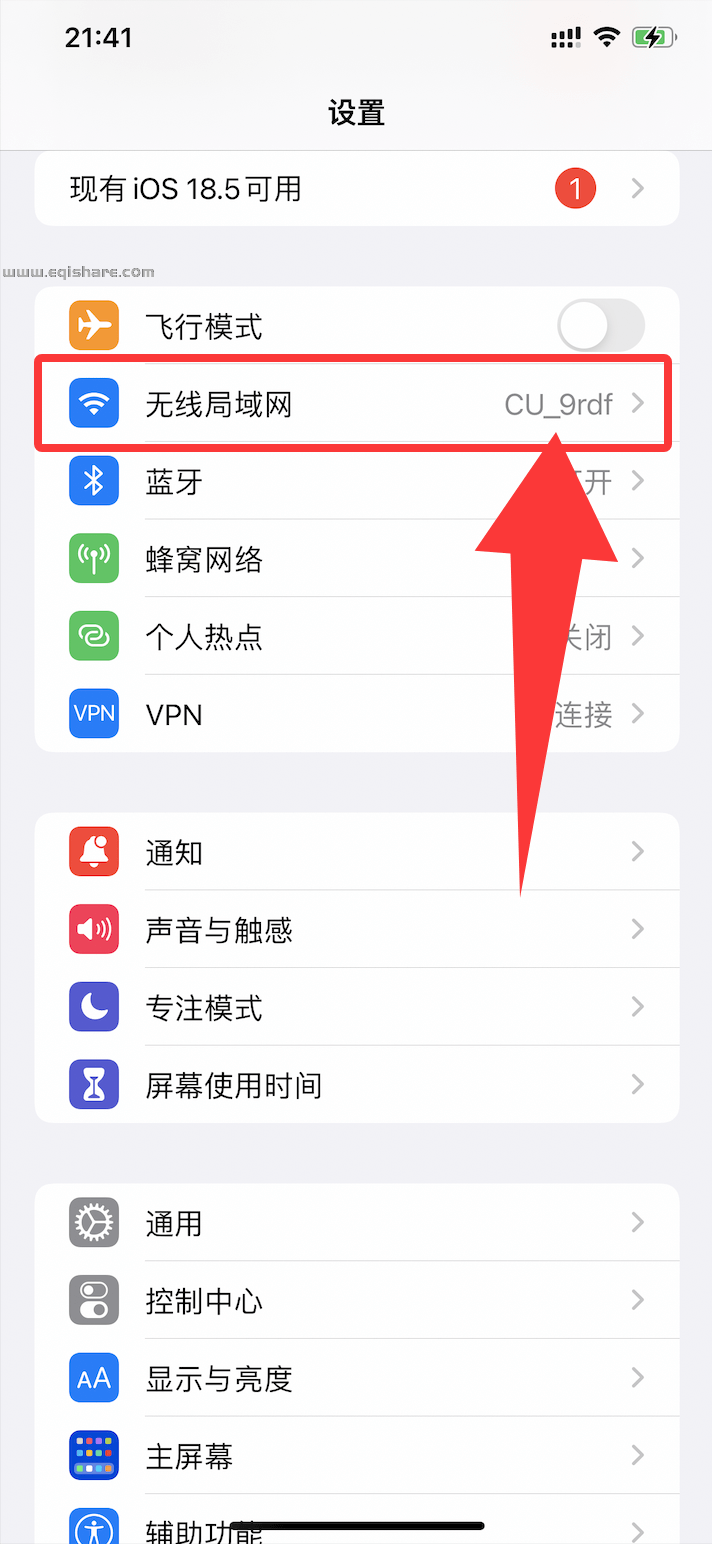
Task: Open Bluetooth (蓝牙) settings
Action: point(300,482)
